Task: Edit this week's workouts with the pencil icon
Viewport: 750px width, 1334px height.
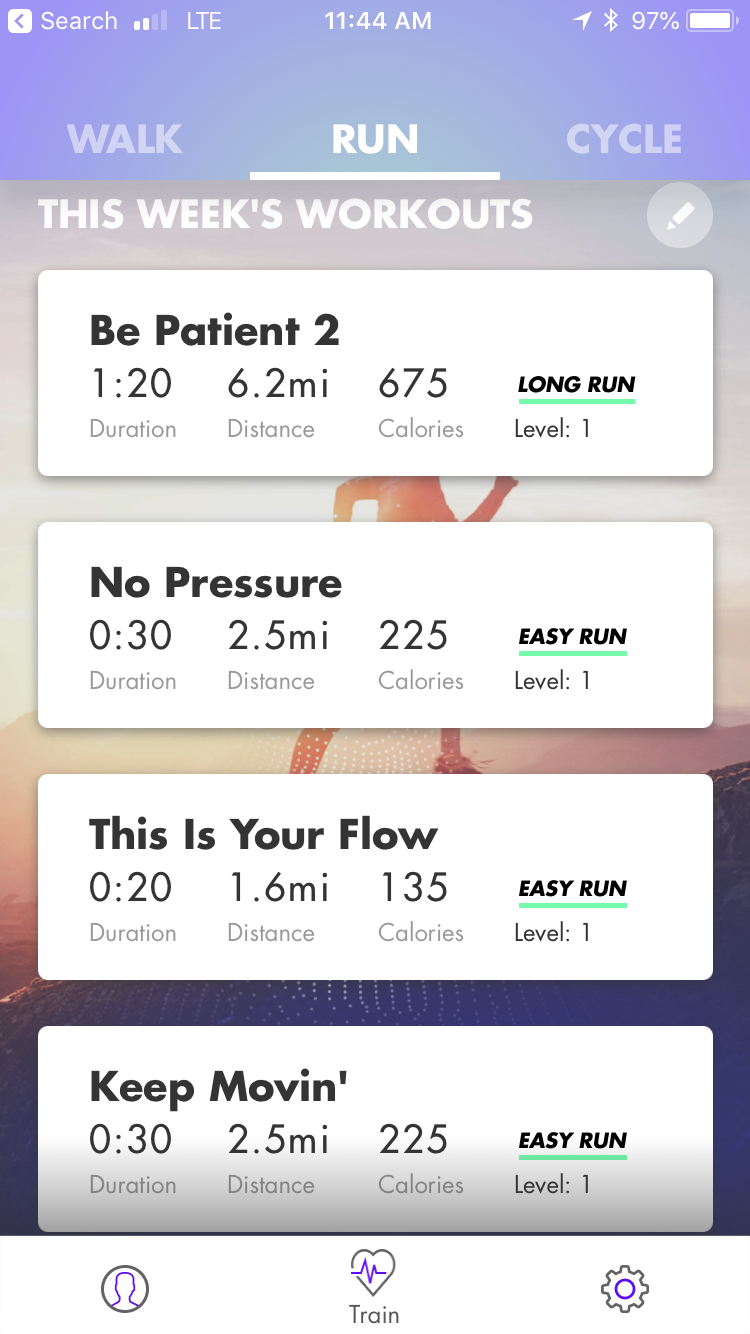Action: click(680, 214)
